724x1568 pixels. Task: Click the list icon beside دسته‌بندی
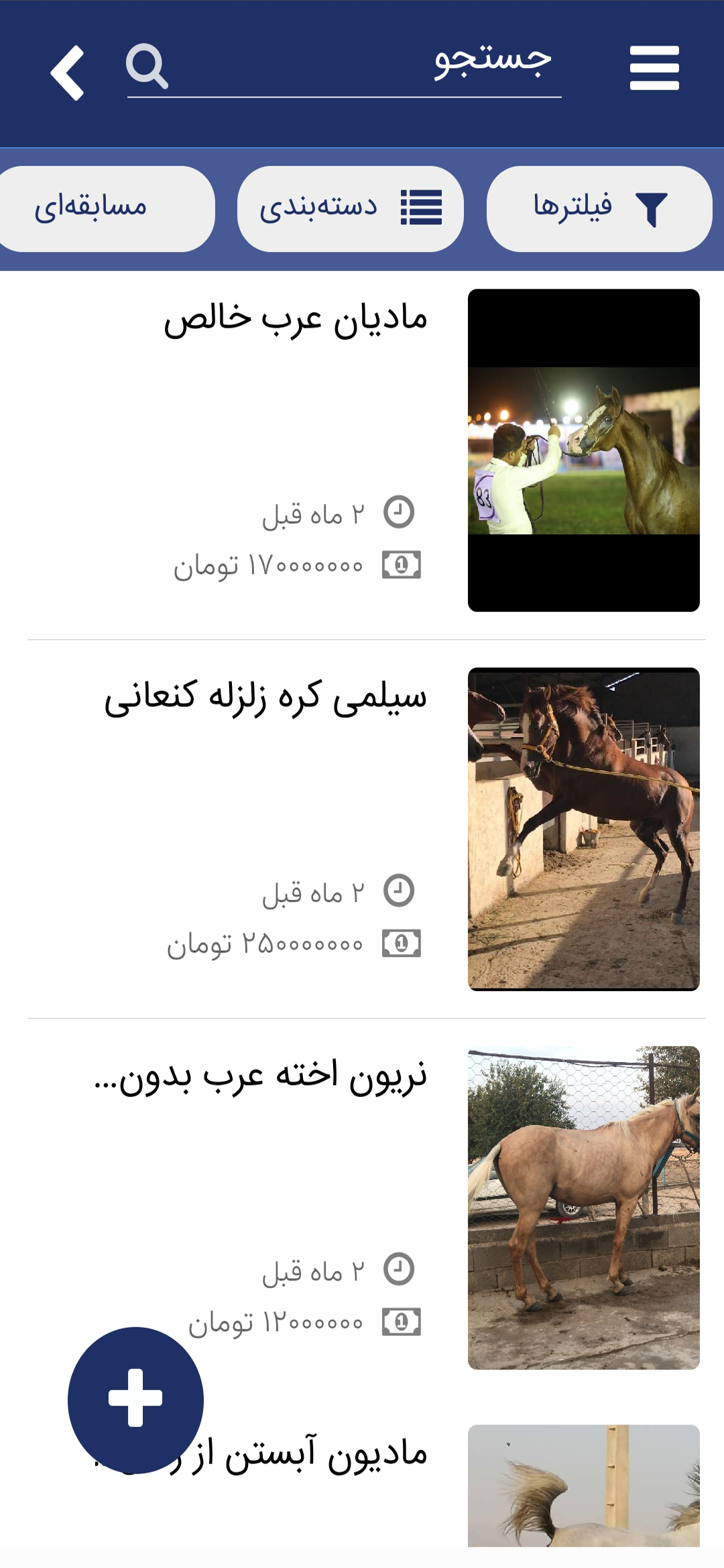click(422, 206)
